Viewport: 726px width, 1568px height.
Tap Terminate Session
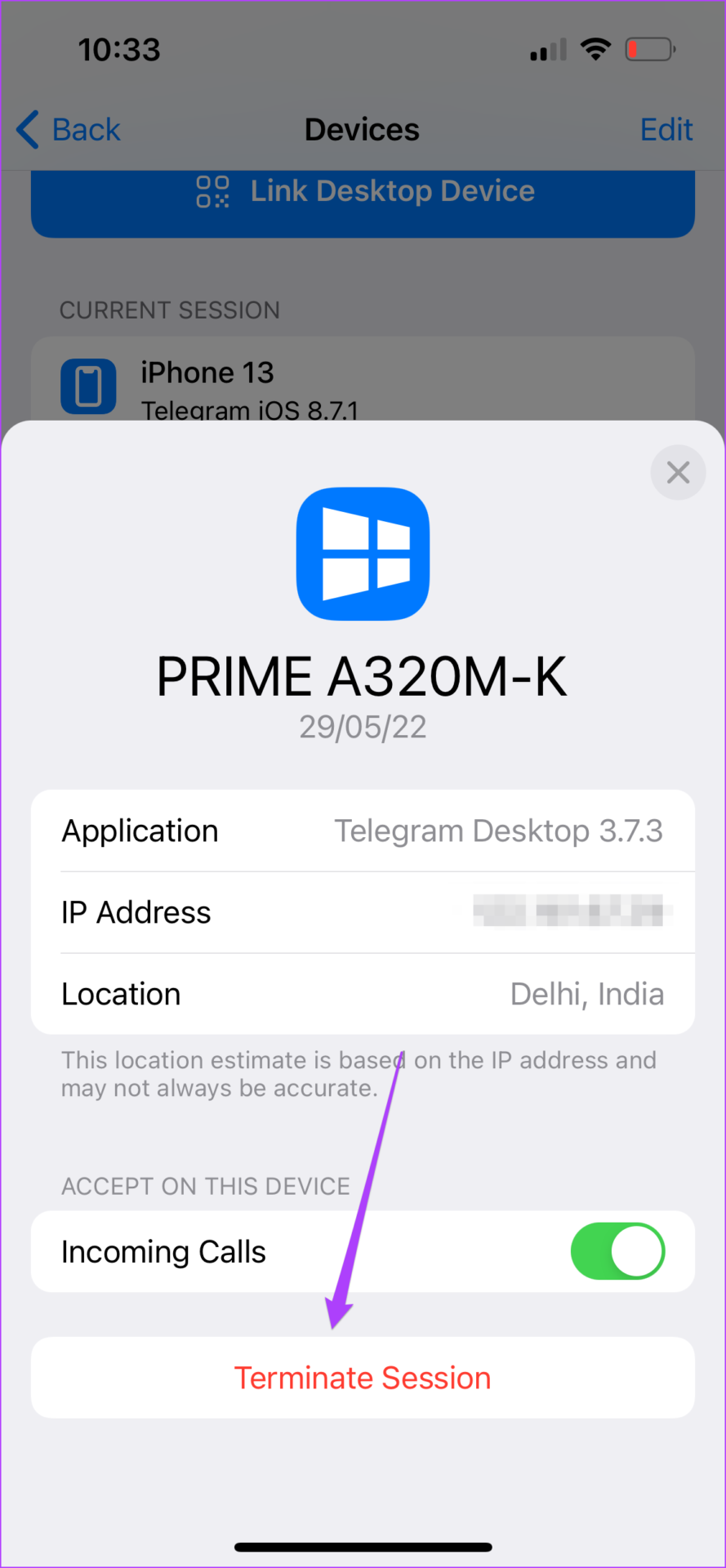(363, 1378)
